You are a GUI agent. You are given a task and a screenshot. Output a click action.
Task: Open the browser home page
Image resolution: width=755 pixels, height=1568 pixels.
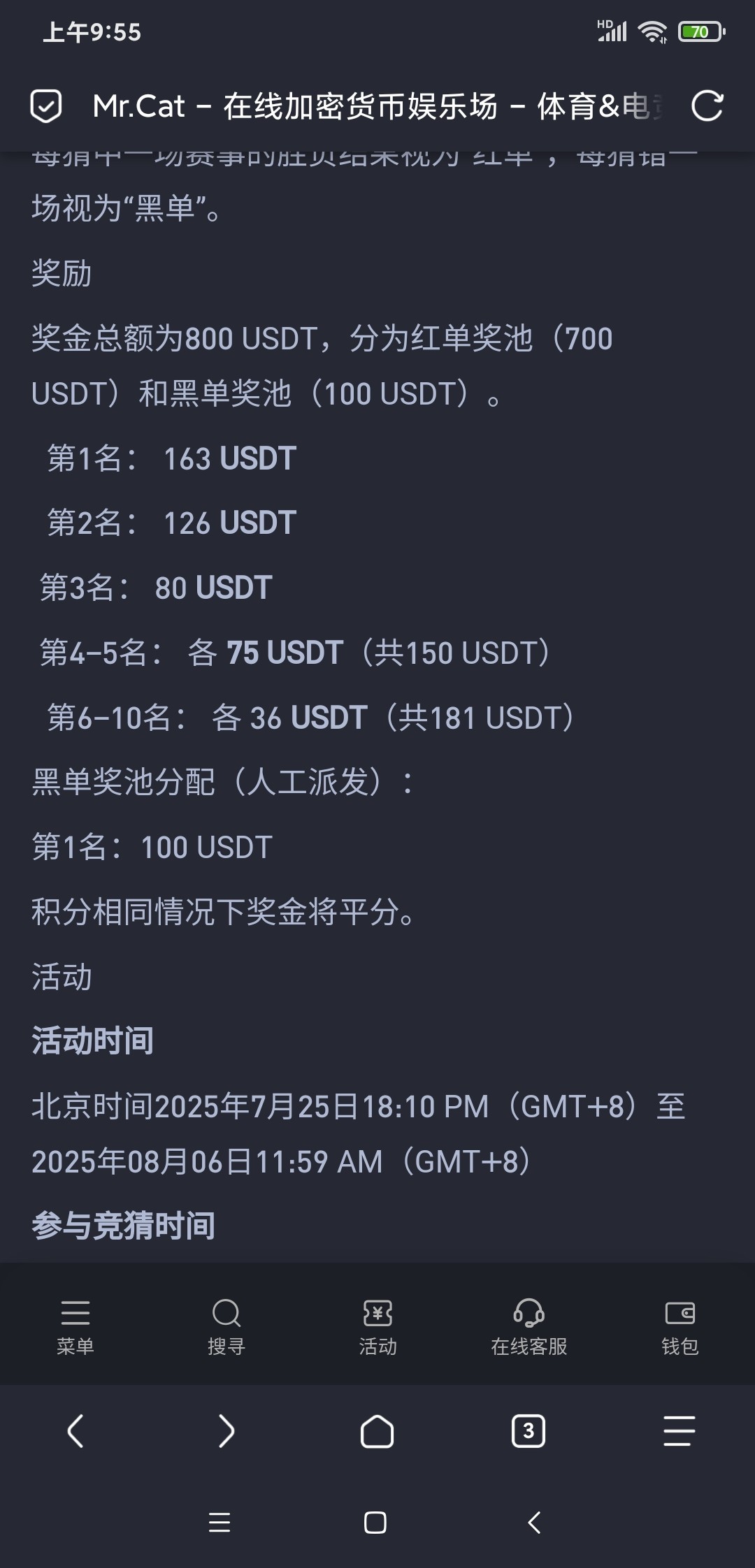(x=377, y=1431)
